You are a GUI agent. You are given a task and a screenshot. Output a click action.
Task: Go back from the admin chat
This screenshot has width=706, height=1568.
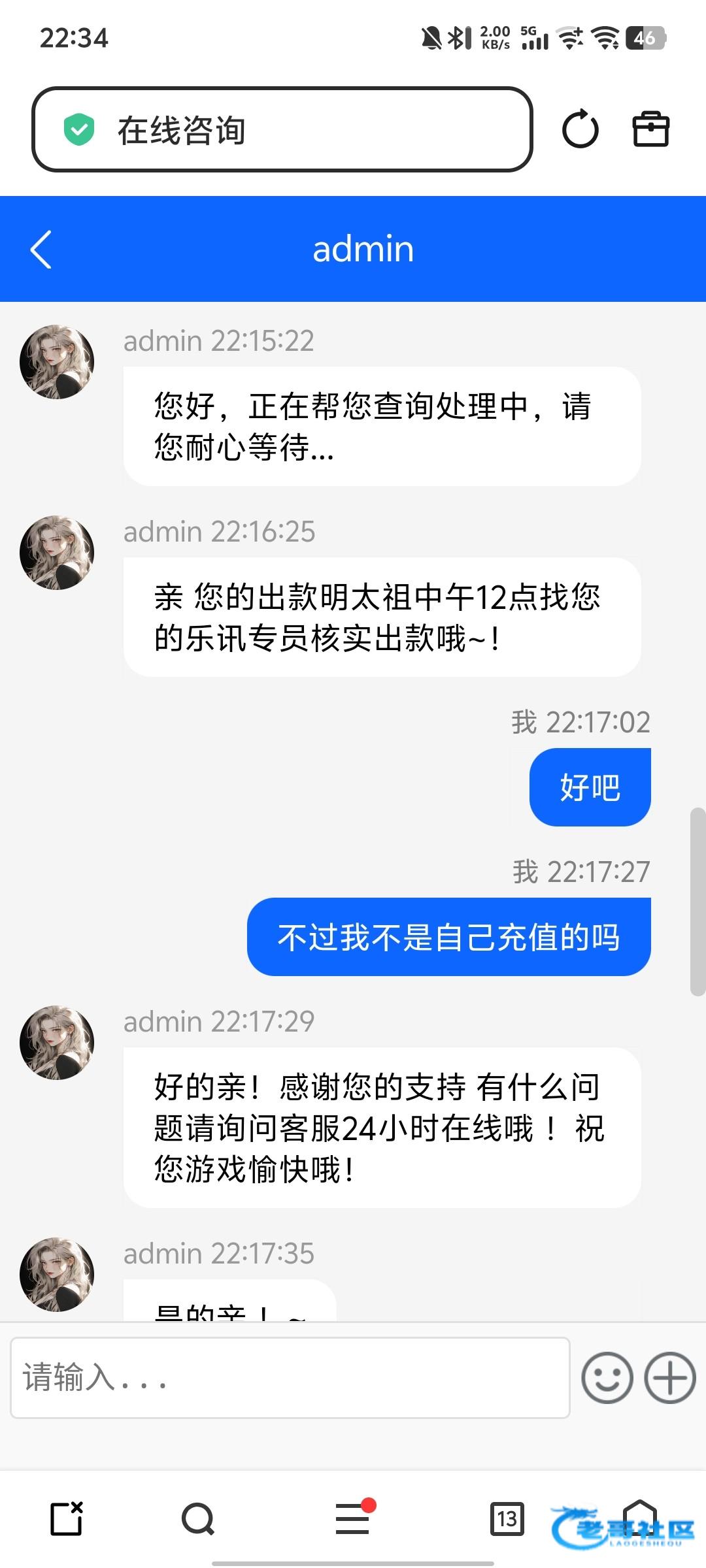[41, 250]
